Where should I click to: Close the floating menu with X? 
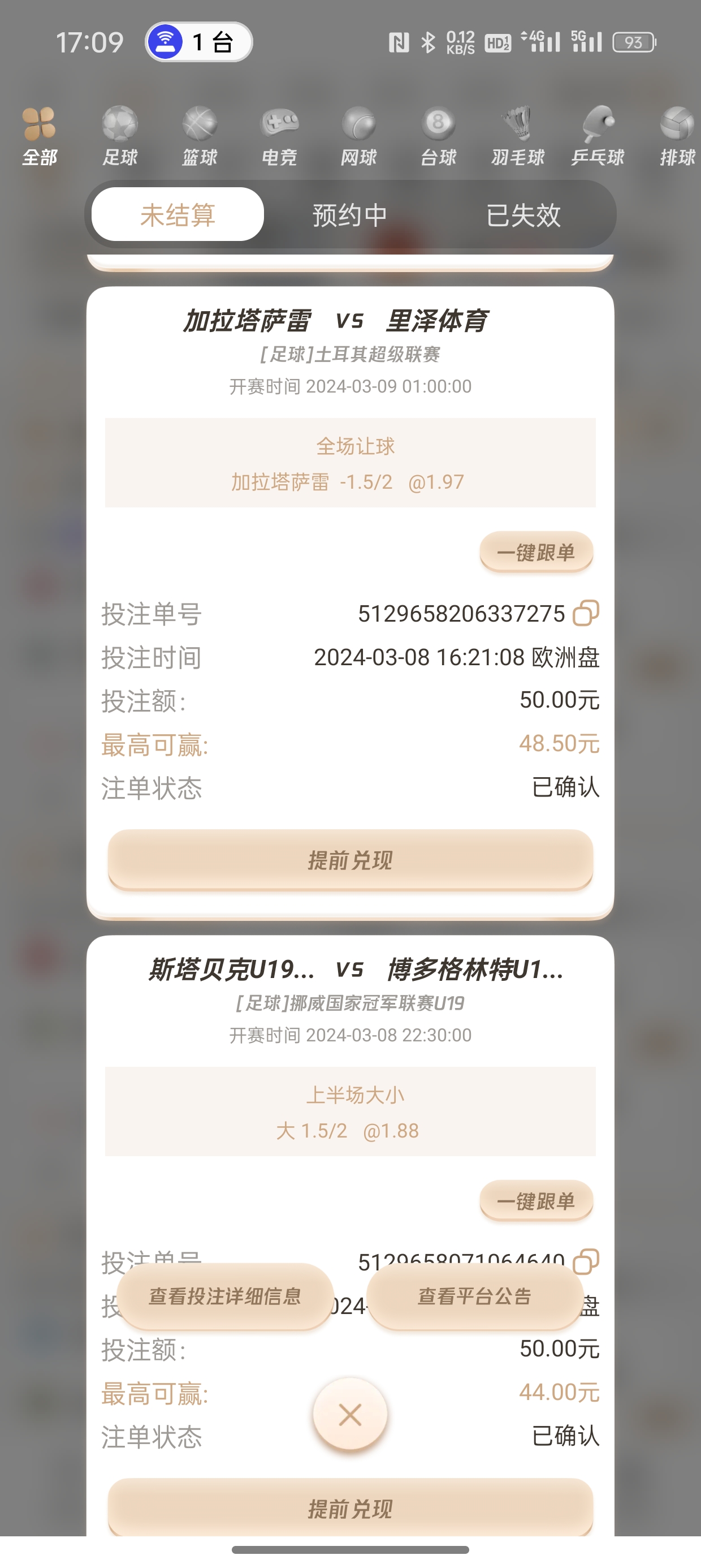[350, 1415]
